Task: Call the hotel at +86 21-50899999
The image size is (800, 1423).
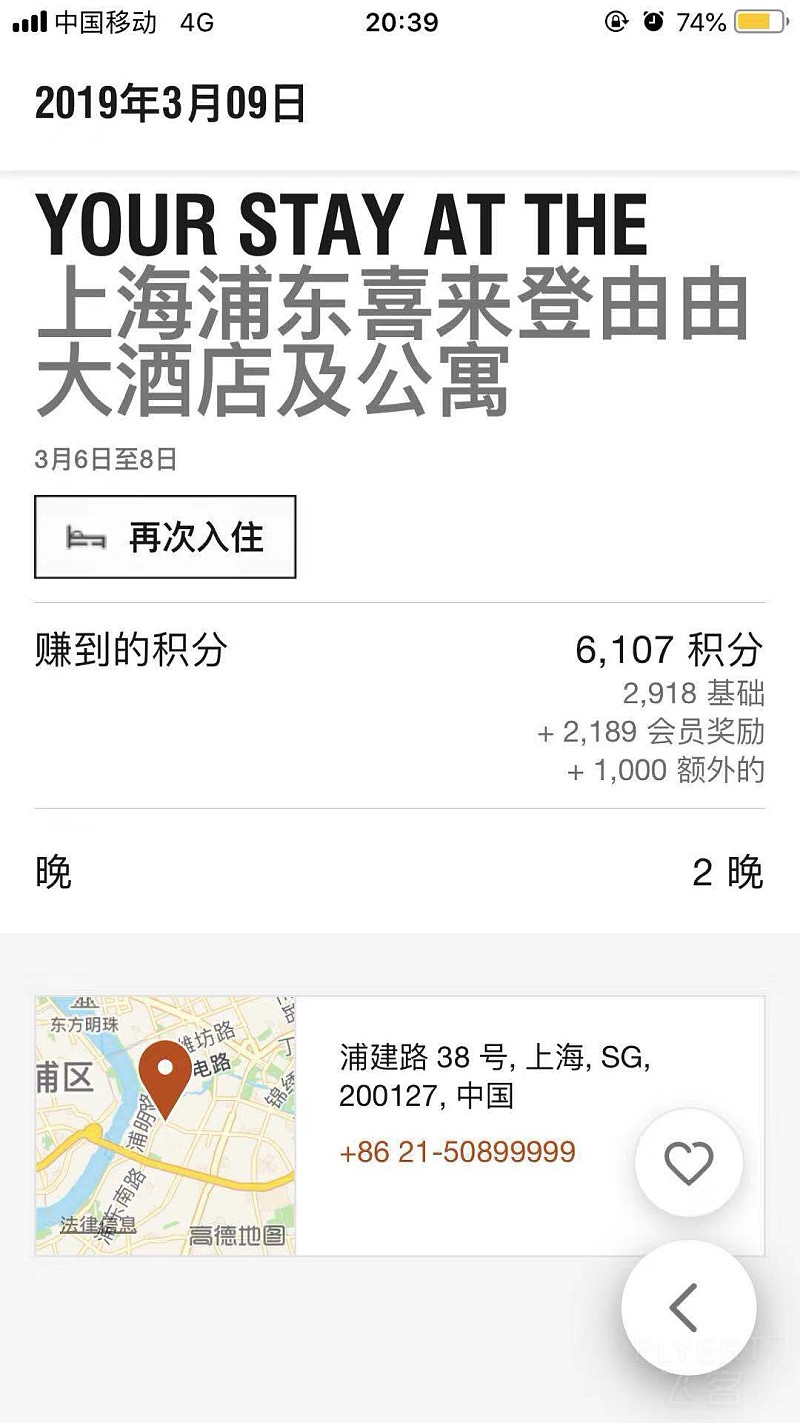Action: point(457,1152)
